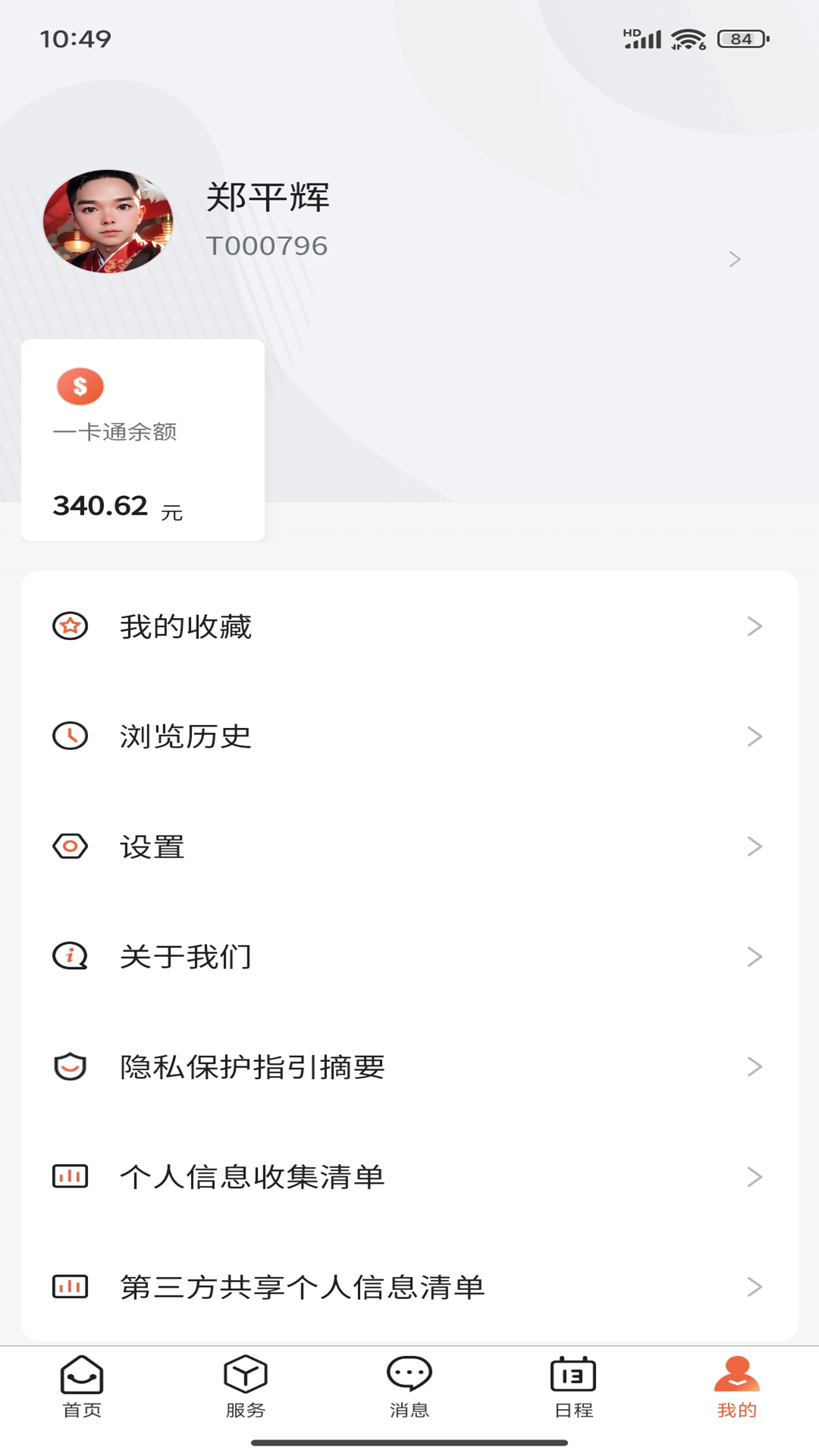View 浏览历史
Image resolution: width=819 pixels, height=1456 pixels.
[409, 736]
